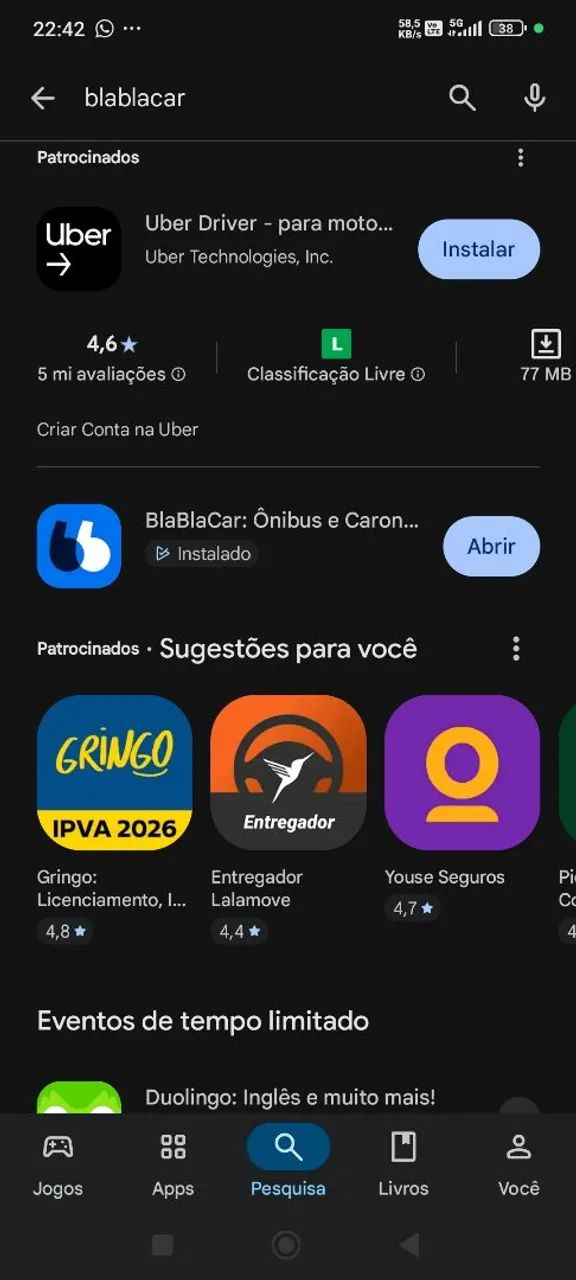
Task: Tap the system home button
Action: pos(286,1245)
